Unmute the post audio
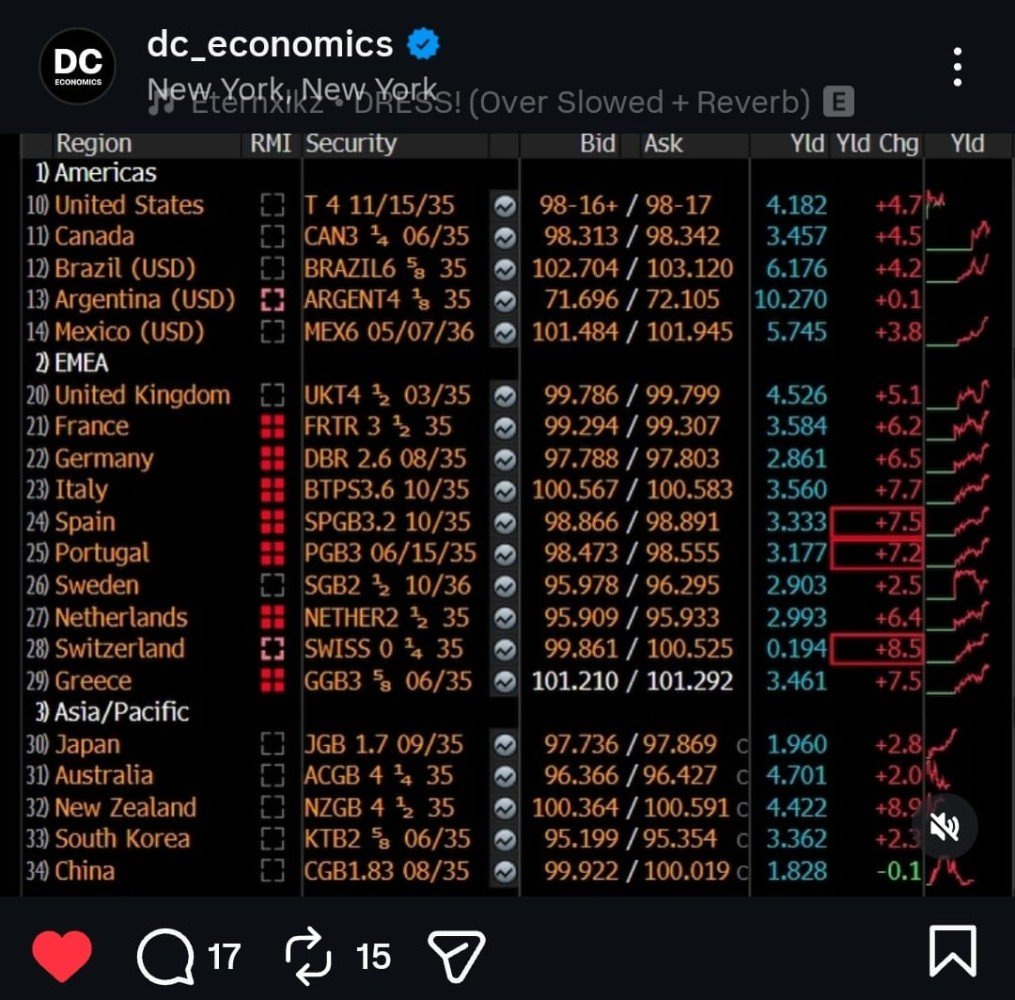The image size is (1015, 1000). click(943, 826)
